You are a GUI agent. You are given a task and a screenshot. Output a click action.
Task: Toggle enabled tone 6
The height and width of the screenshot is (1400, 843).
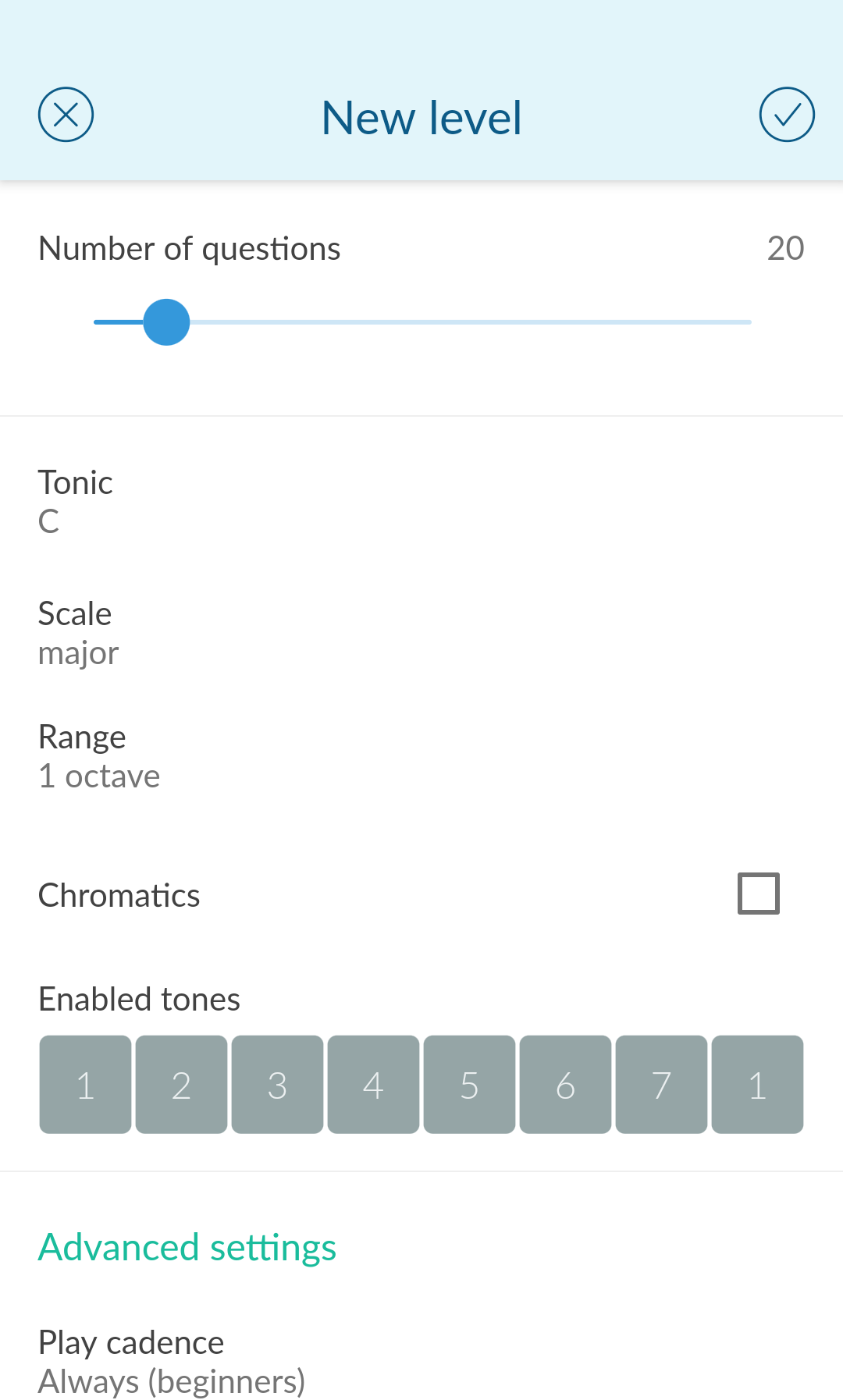[565, 1085]
